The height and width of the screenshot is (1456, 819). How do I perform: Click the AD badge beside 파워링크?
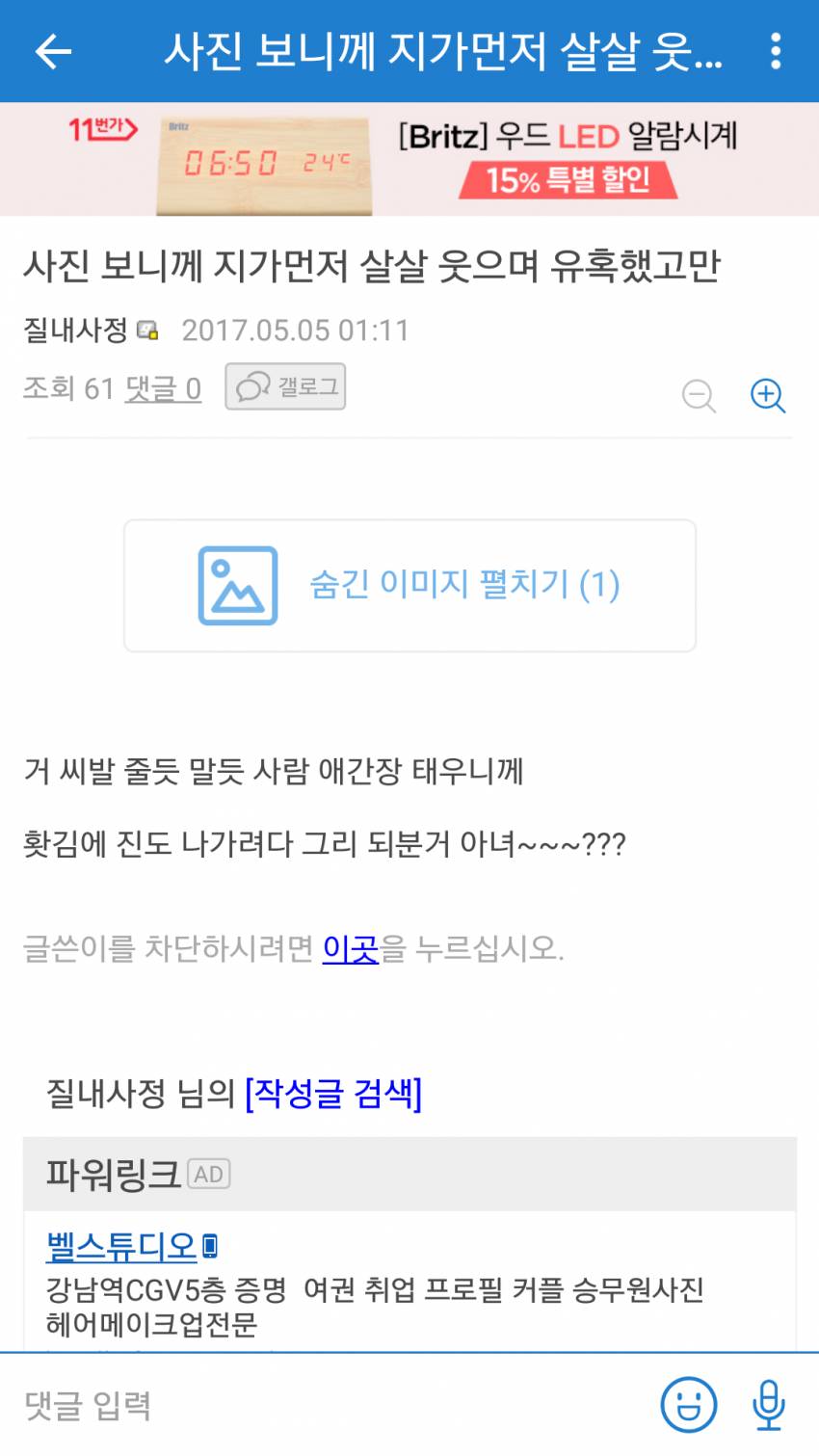coord(209,1174)
